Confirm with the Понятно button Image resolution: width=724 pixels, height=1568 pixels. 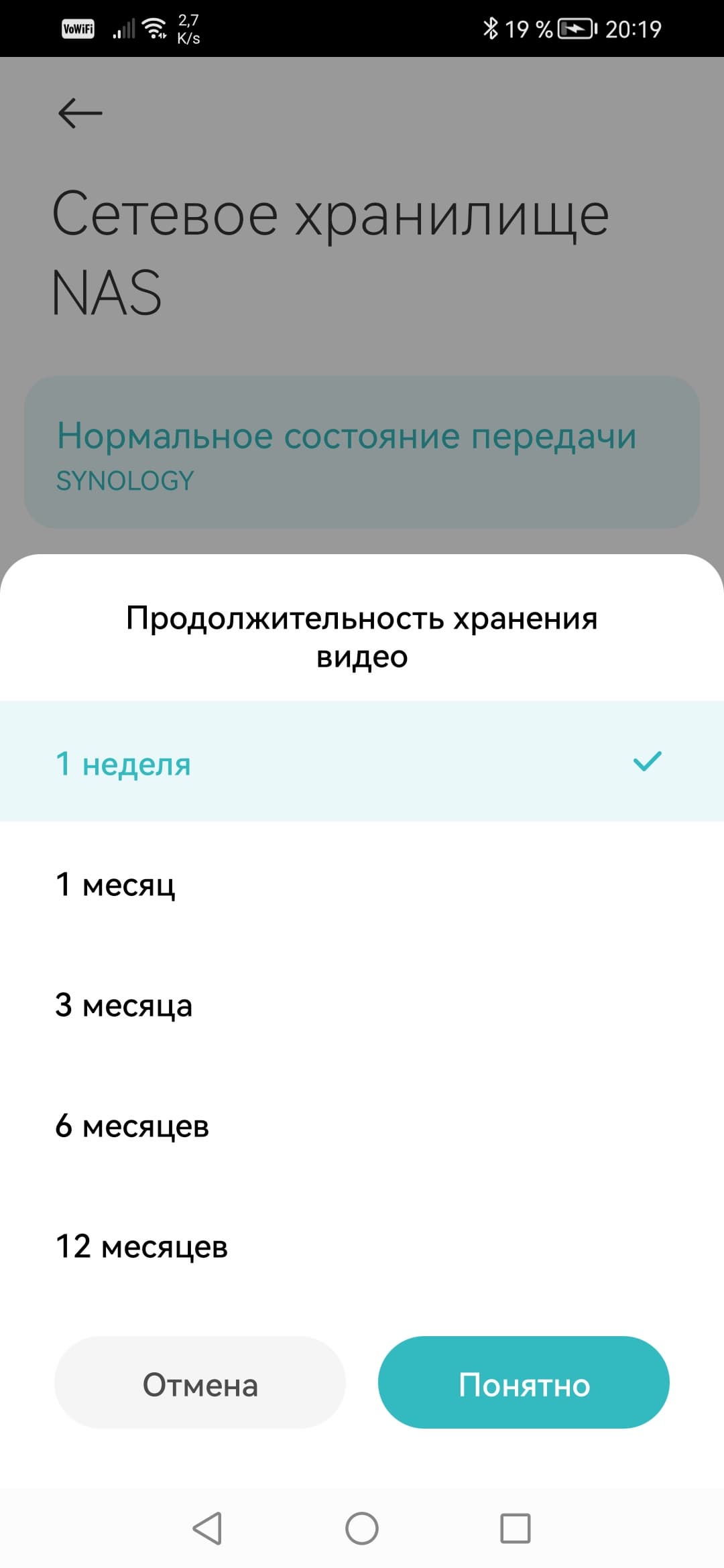(x=524, y=1384)
